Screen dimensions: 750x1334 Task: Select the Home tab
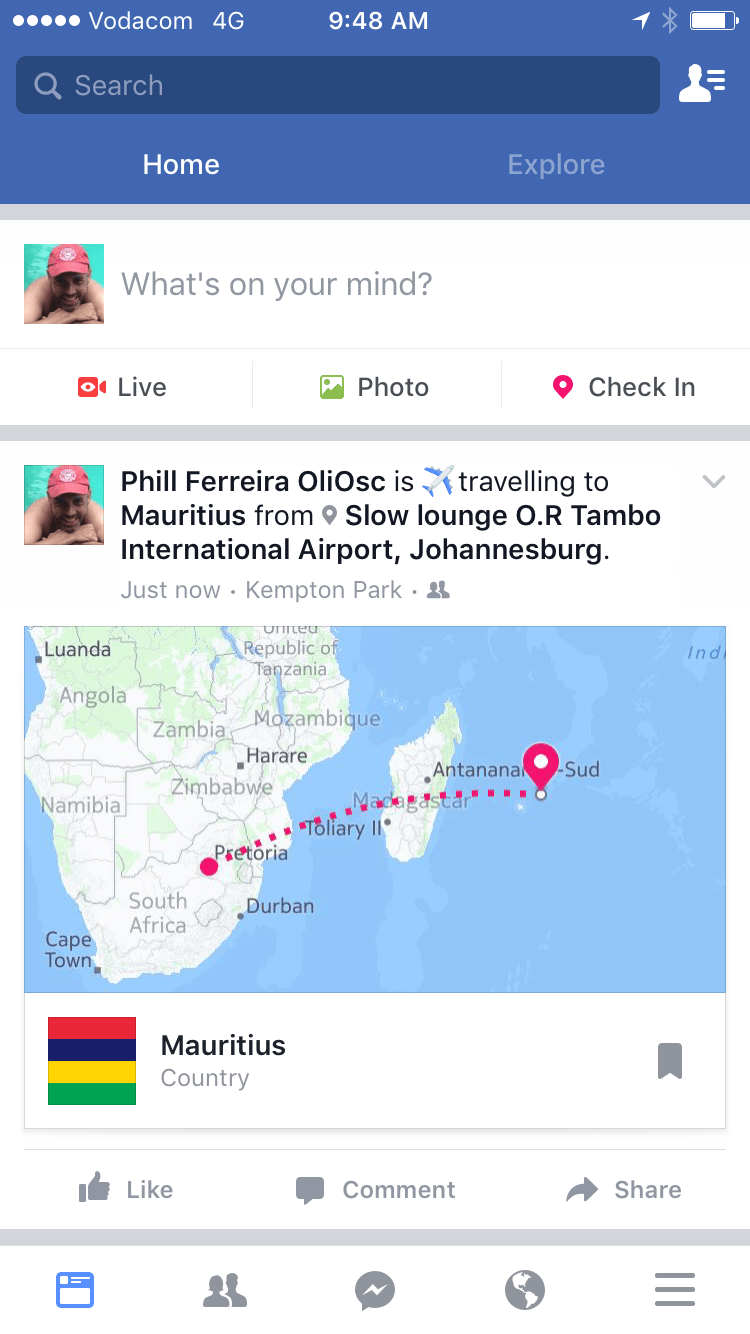pyautogui.click(x=181, y=165)
